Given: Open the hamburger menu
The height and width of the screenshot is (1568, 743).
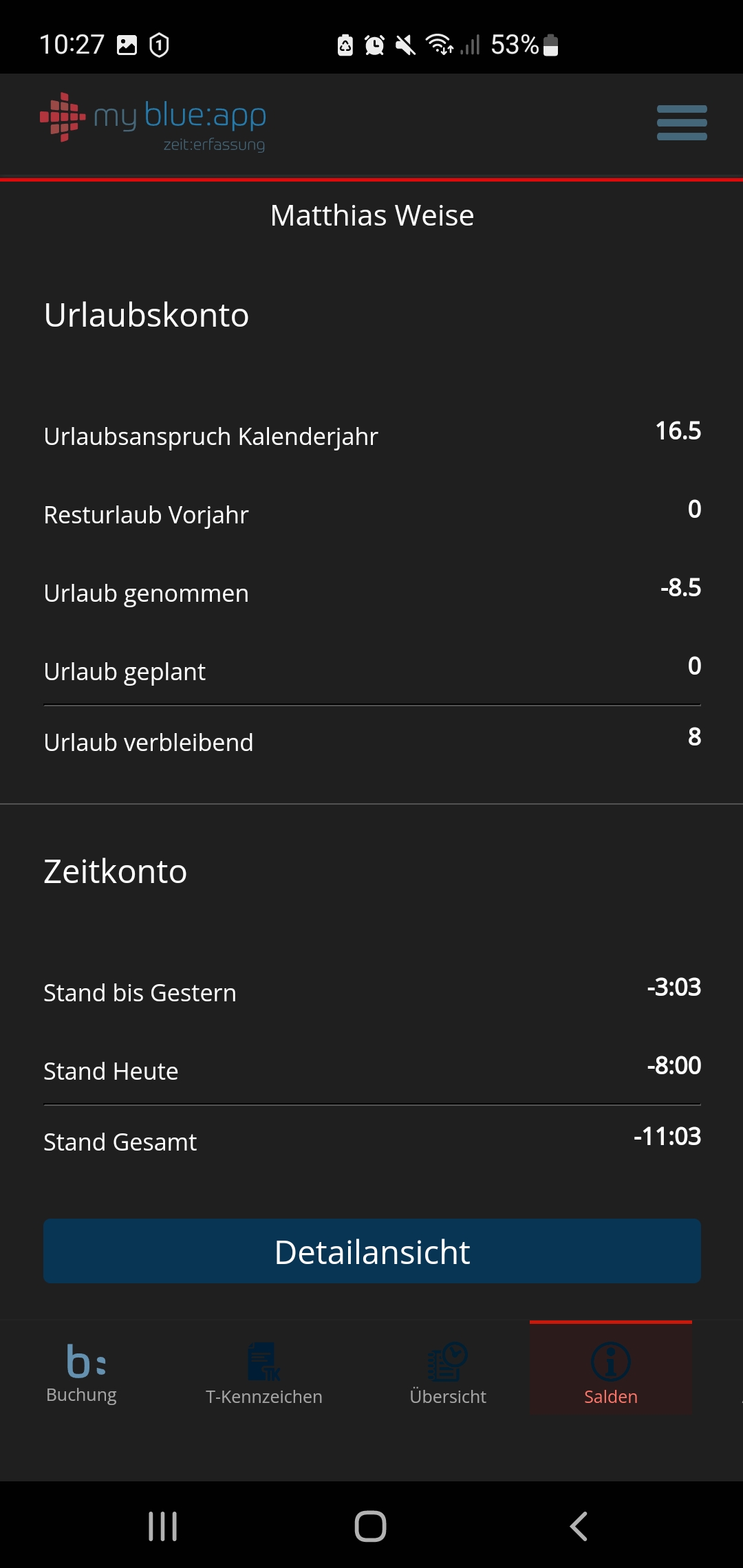Looking at the screenshot, I should [x=681, y=123].
